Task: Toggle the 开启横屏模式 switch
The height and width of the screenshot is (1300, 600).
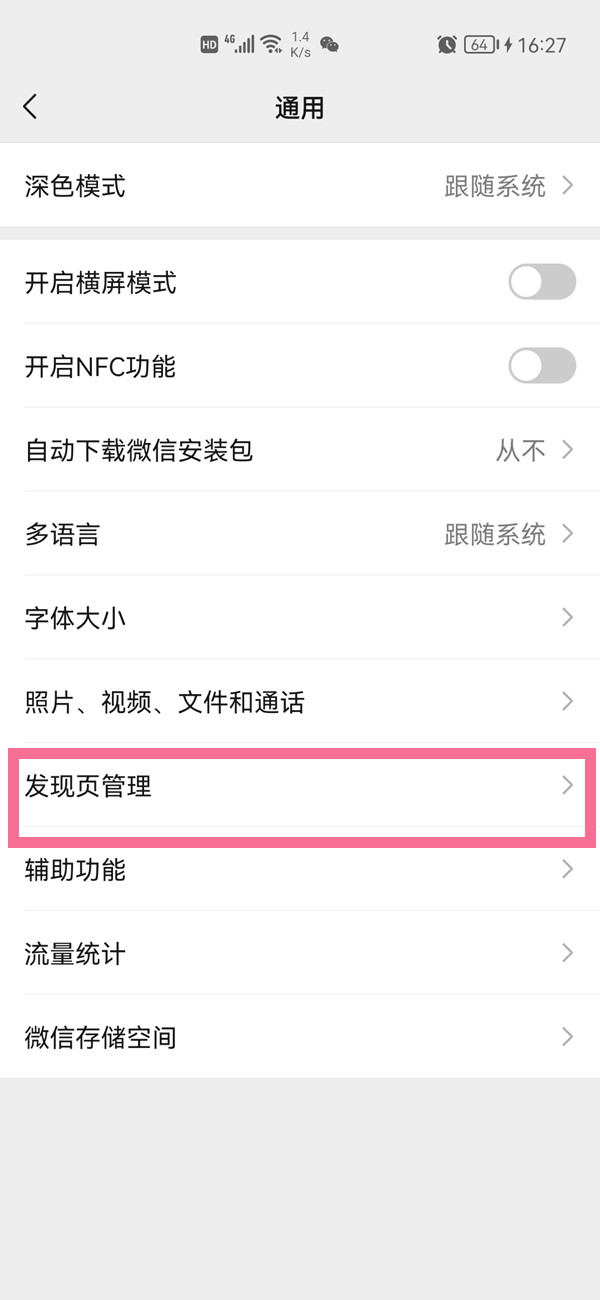Action: click(x=542, y=283)
